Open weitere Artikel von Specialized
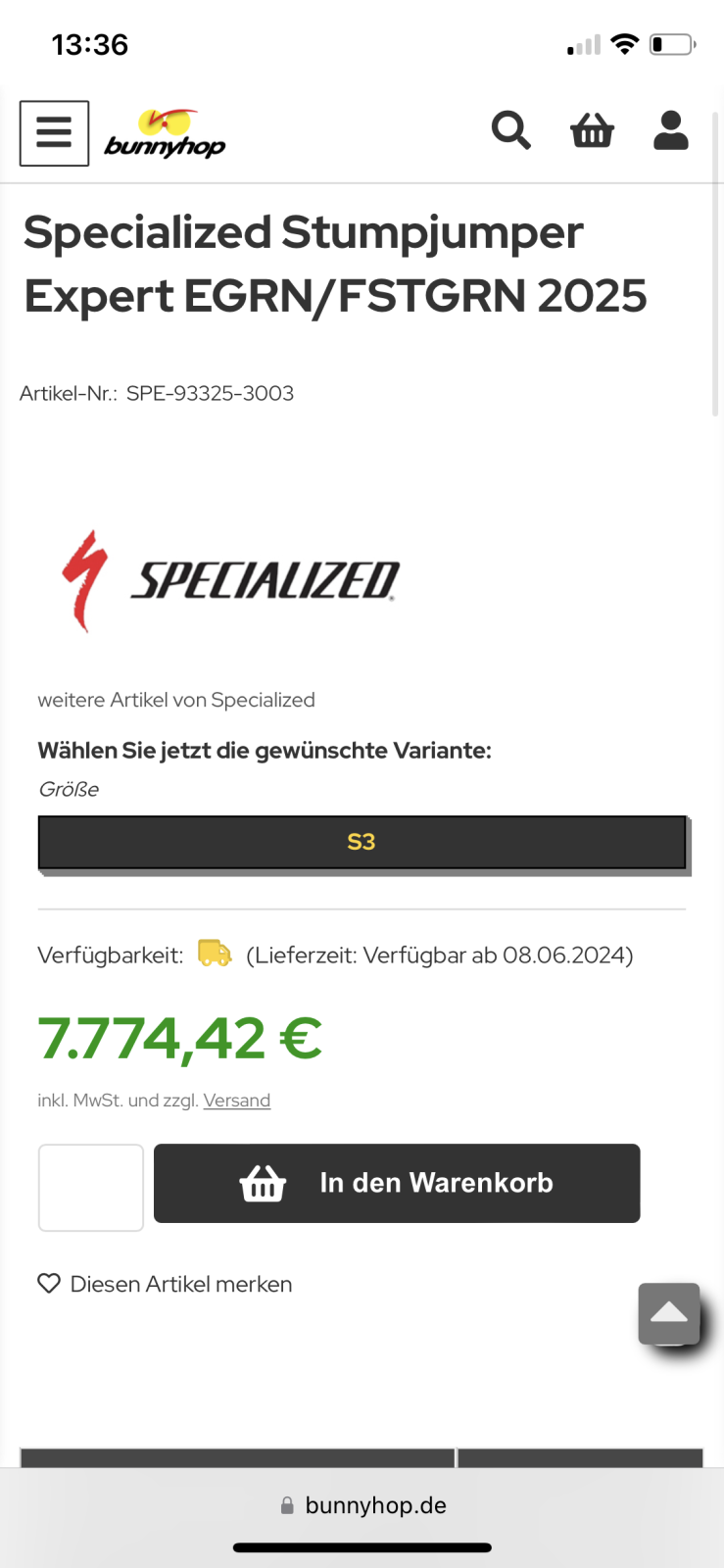Viewport: 724px width, 1568px height. click(176, 700)
